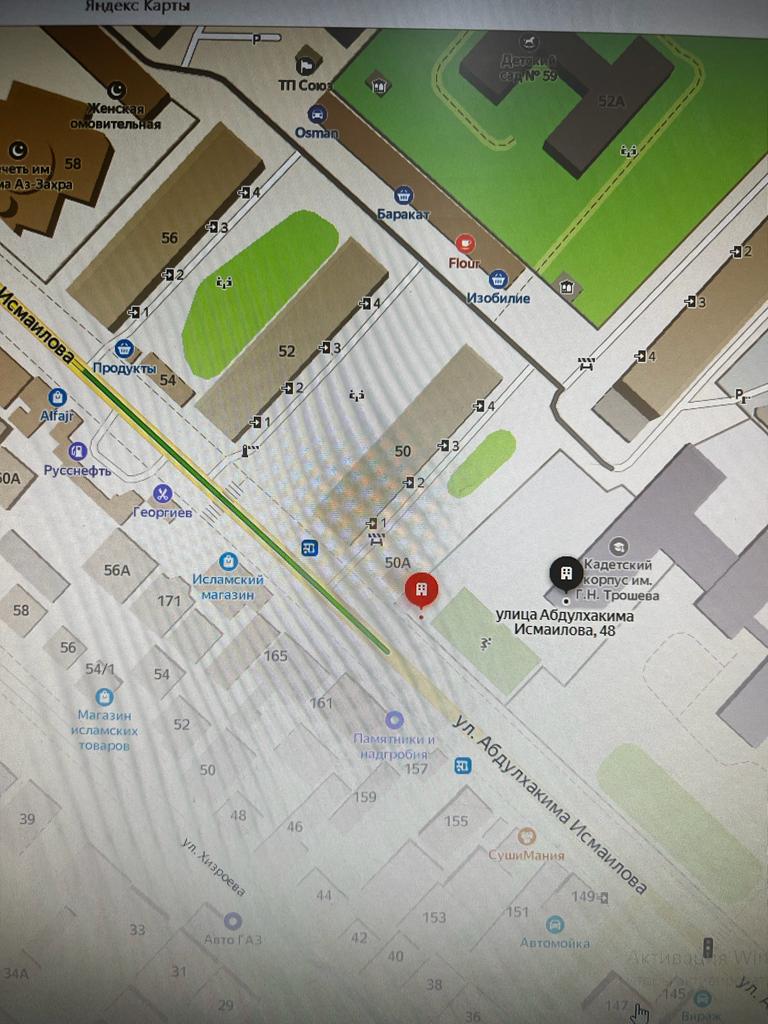Open the Flour cafe marker
The width and height of the screenshot is (768, 1024).
465,243
